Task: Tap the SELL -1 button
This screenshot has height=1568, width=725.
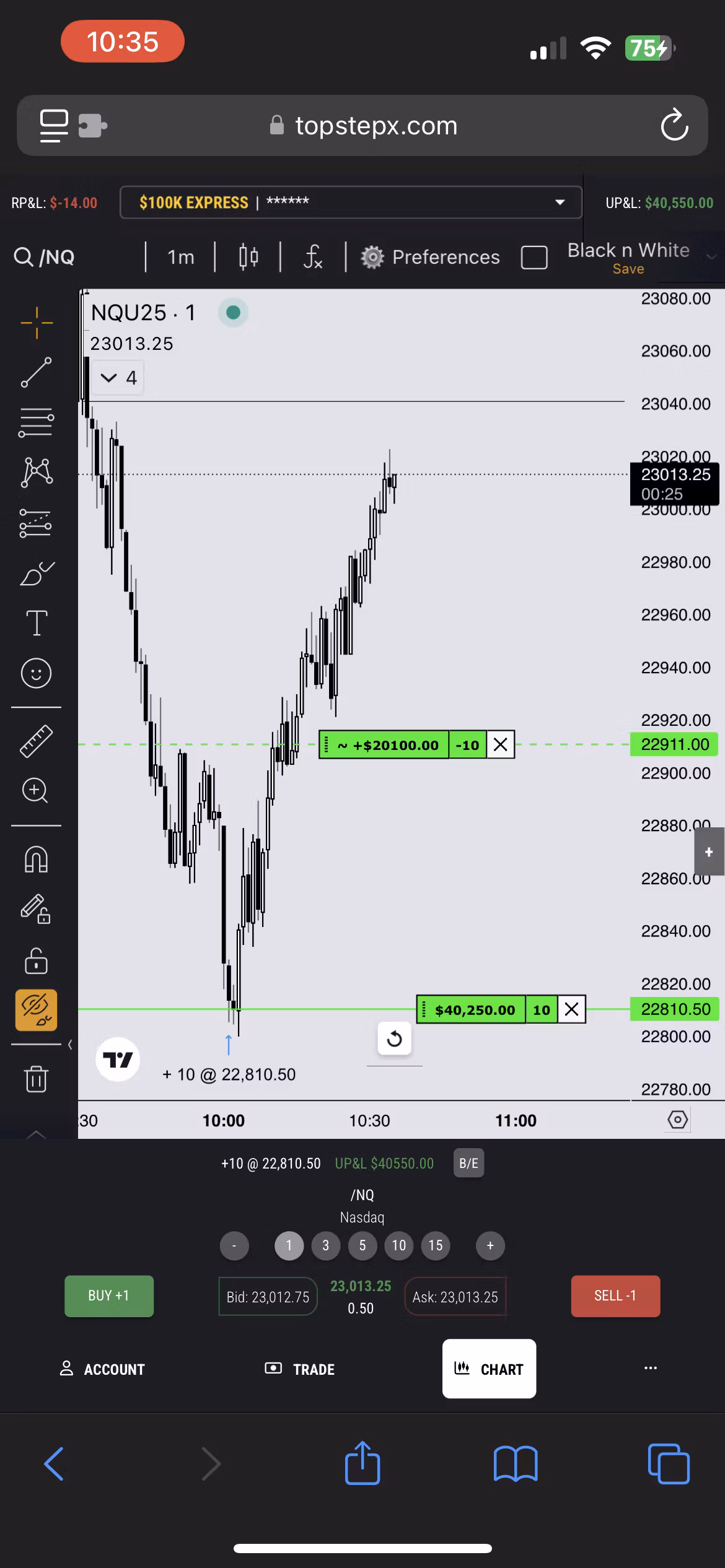Action: pyautogui.click(x=615, y=1296)
